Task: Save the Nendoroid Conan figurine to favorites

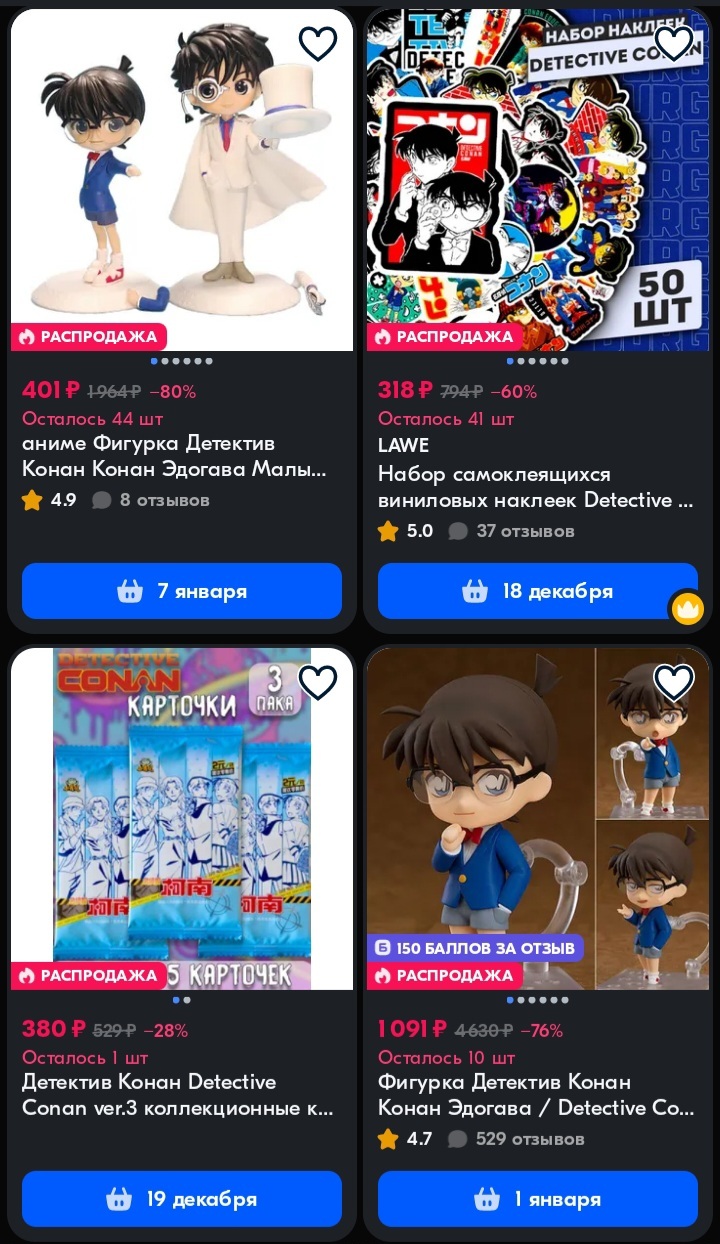Action: pyautogui.click(x=674, y=682)
